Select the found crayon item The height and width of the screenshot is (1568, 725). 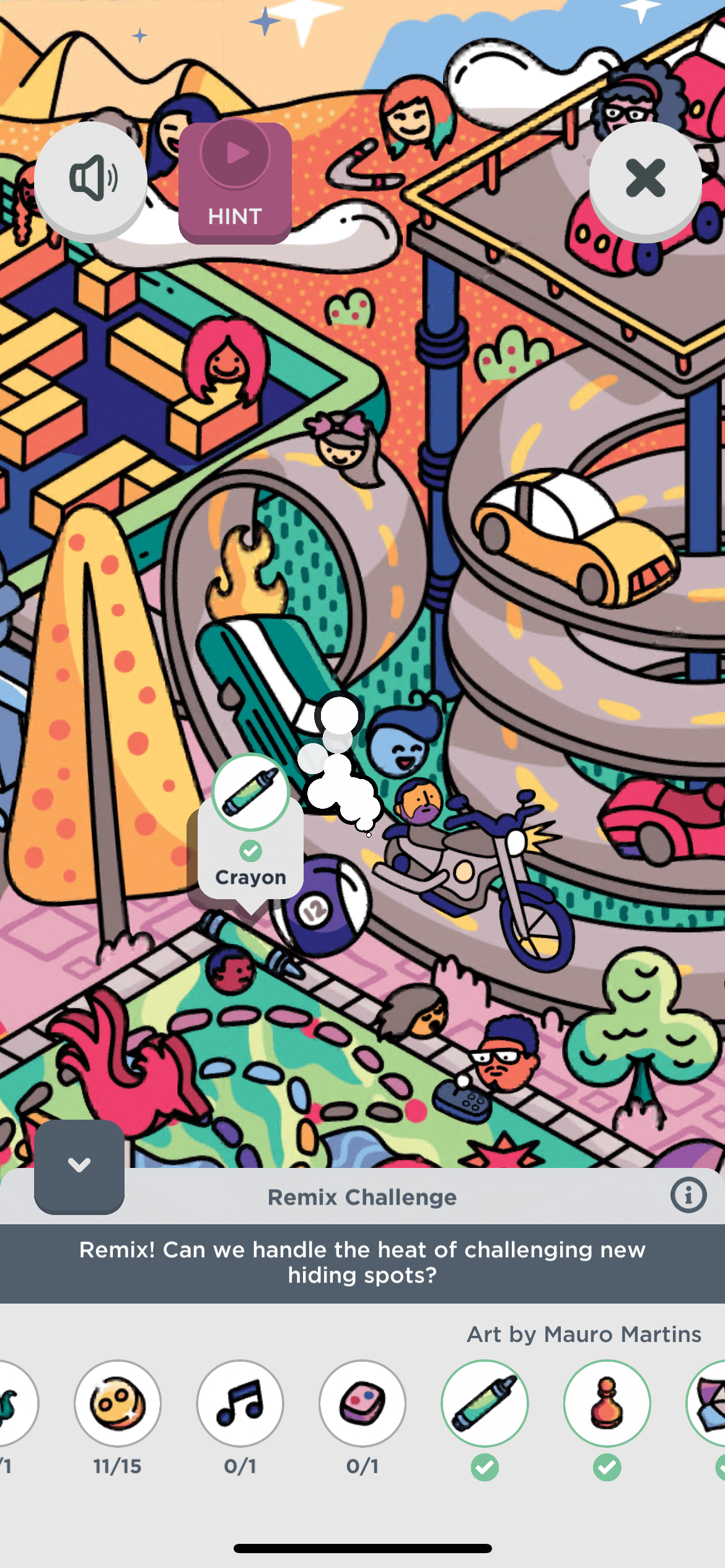click(x=485, y=1403)
